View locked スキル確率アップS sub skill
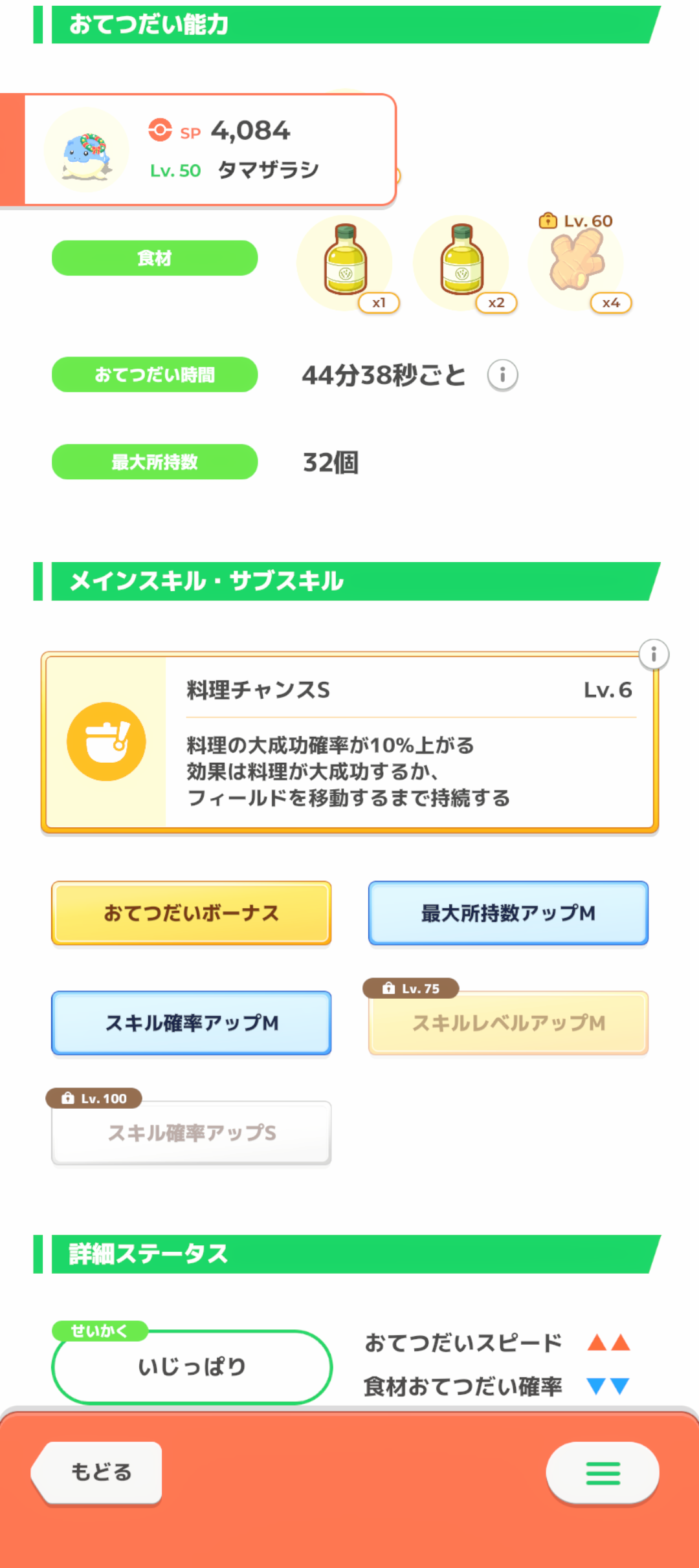This screenshot has height=1568, width=699. point(192,1133)
